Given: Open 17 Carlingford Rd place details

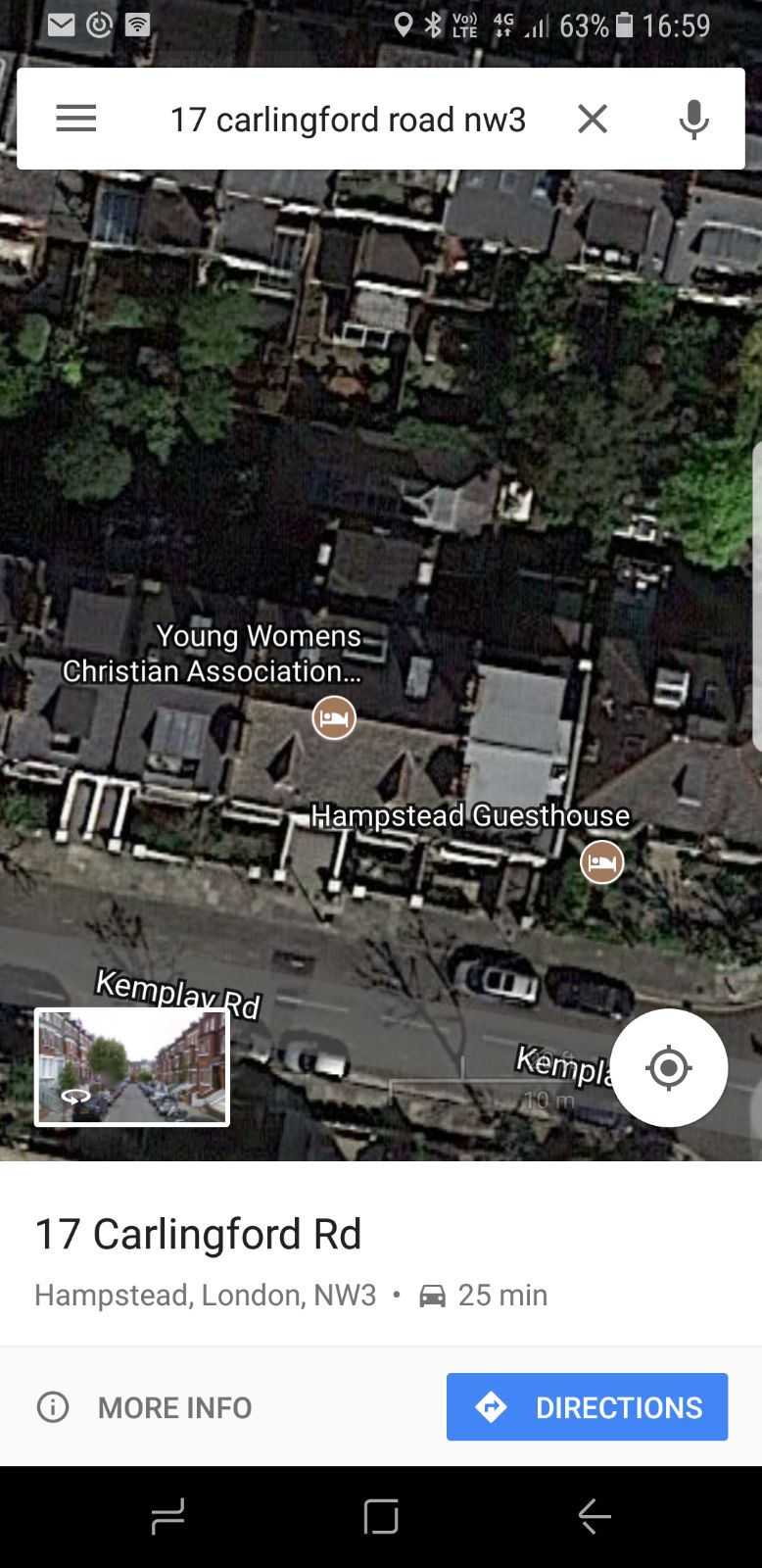Looking at the screenshot, I should click(x=199, y=1234).
